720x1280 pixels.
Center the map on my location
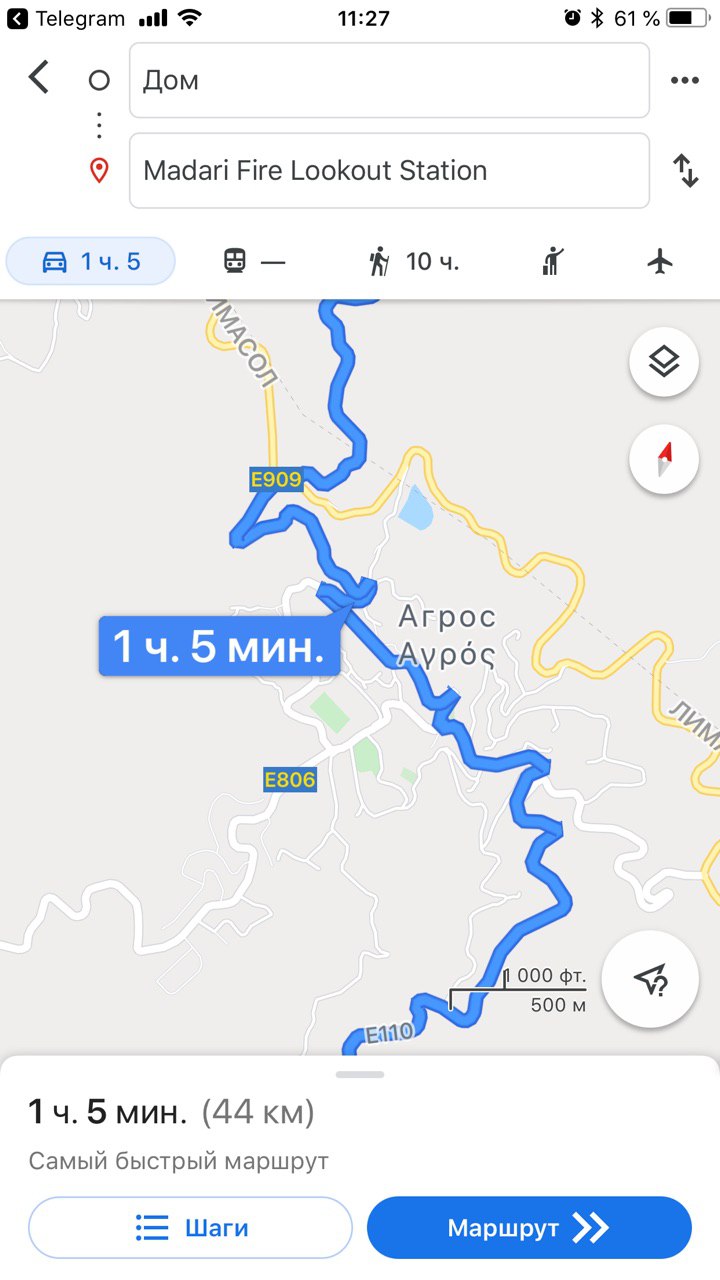pos(651,979)
